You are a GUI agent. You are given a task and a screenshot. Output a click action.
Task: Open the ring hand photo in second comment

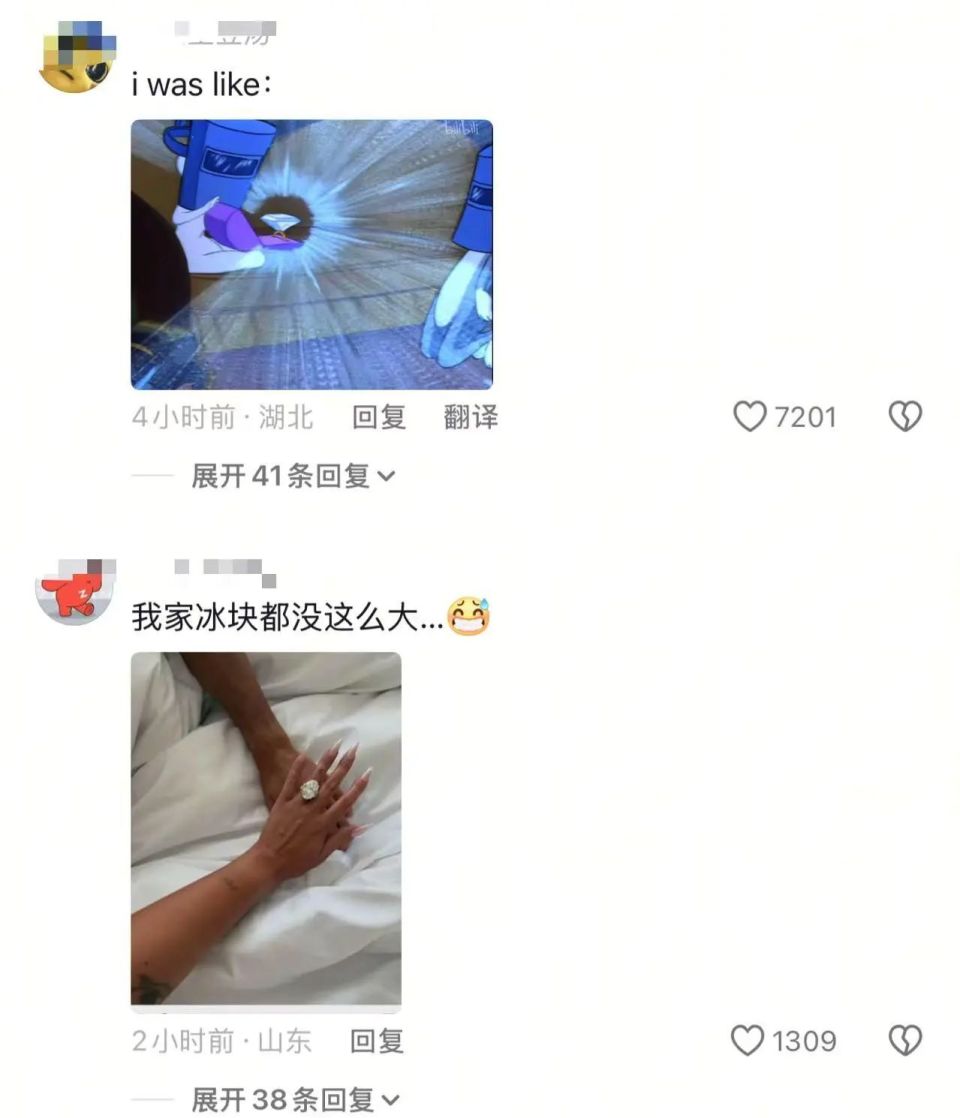[x=266, y=829]
